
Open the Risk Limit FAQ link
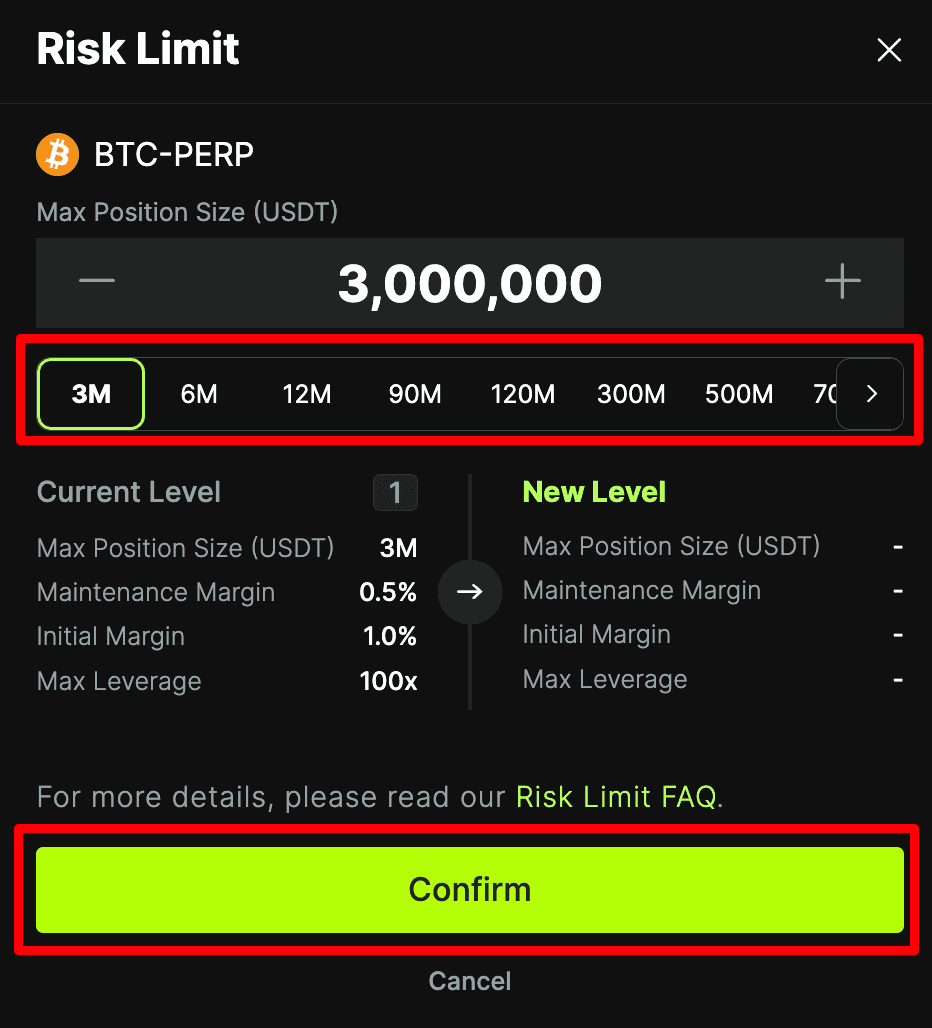click(x=616, y=797)
